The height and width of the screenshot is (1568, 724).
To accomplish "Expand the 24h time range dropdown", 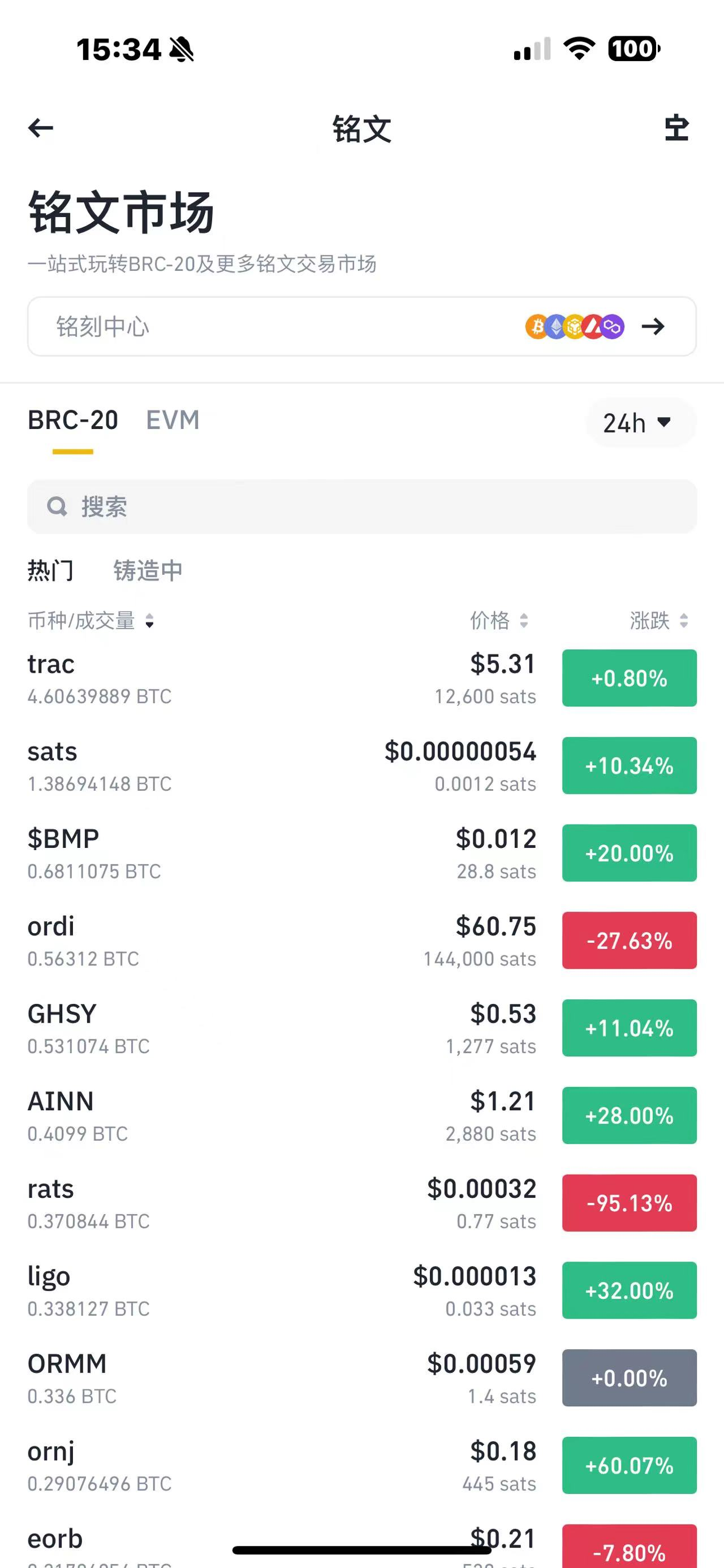I will pos(637,423).
